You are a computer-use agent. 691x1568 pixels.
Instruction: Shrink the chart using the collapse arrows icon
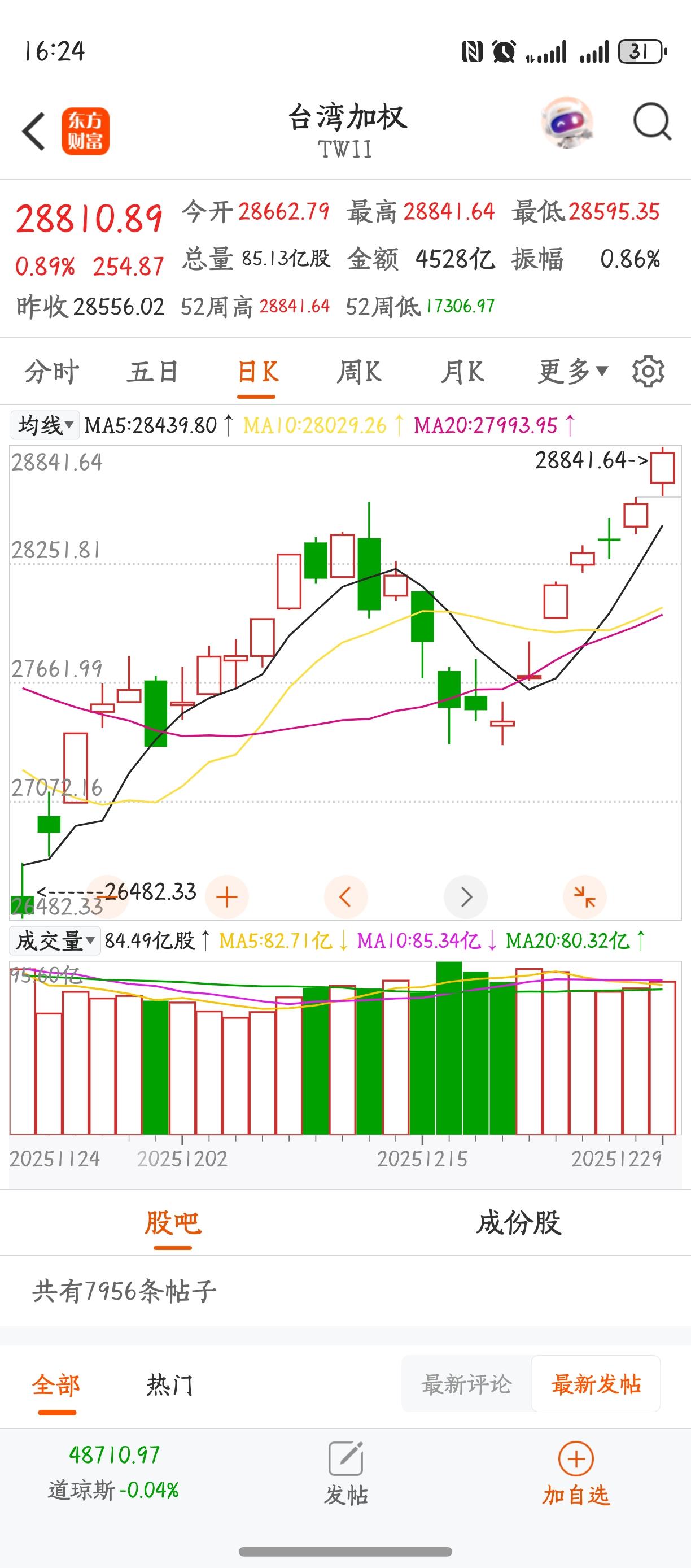click(584, 896)
